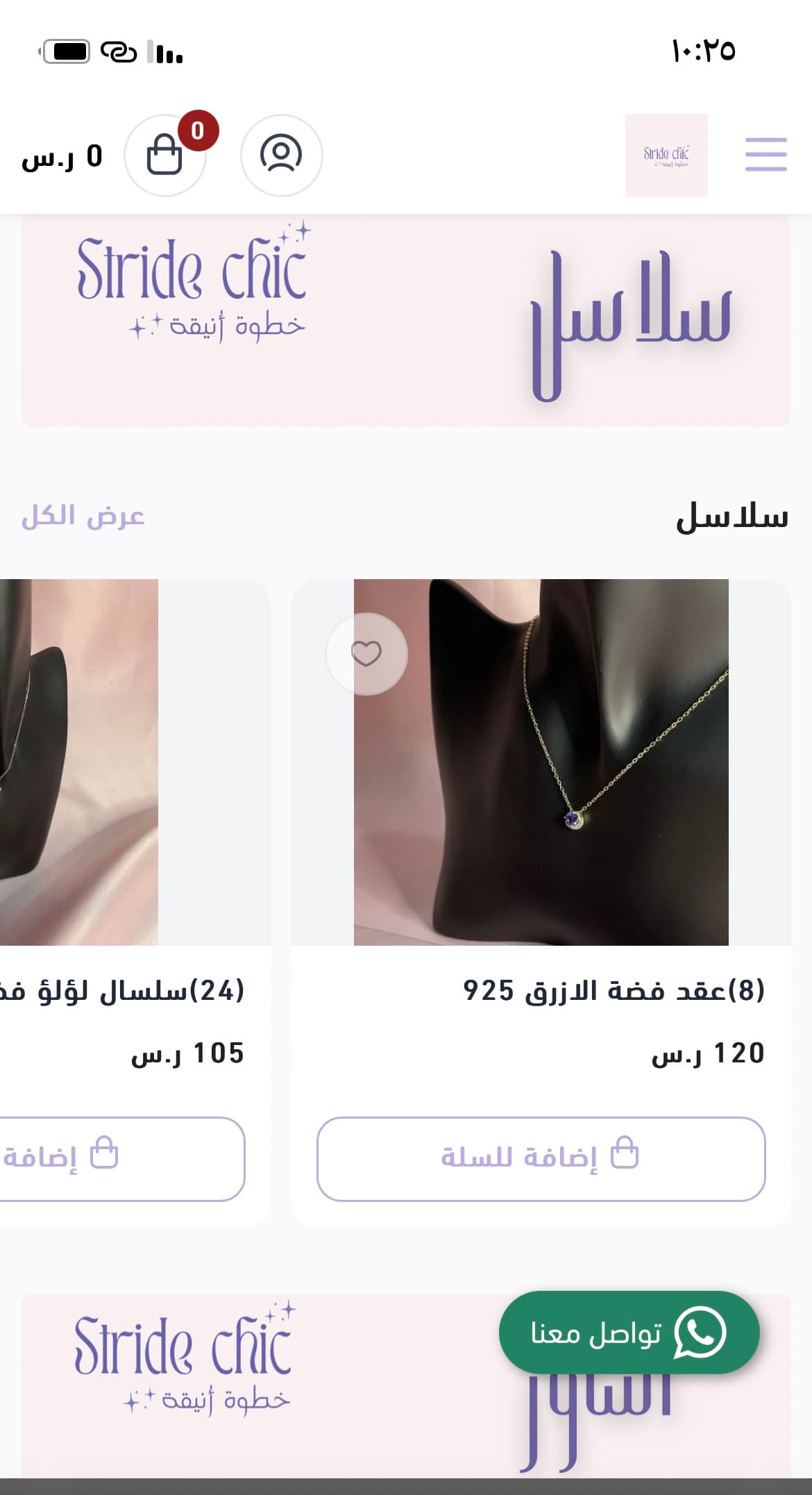
Task: Contact us via the WhatsApp تواصل معنا button
Action: point(629,1333)
